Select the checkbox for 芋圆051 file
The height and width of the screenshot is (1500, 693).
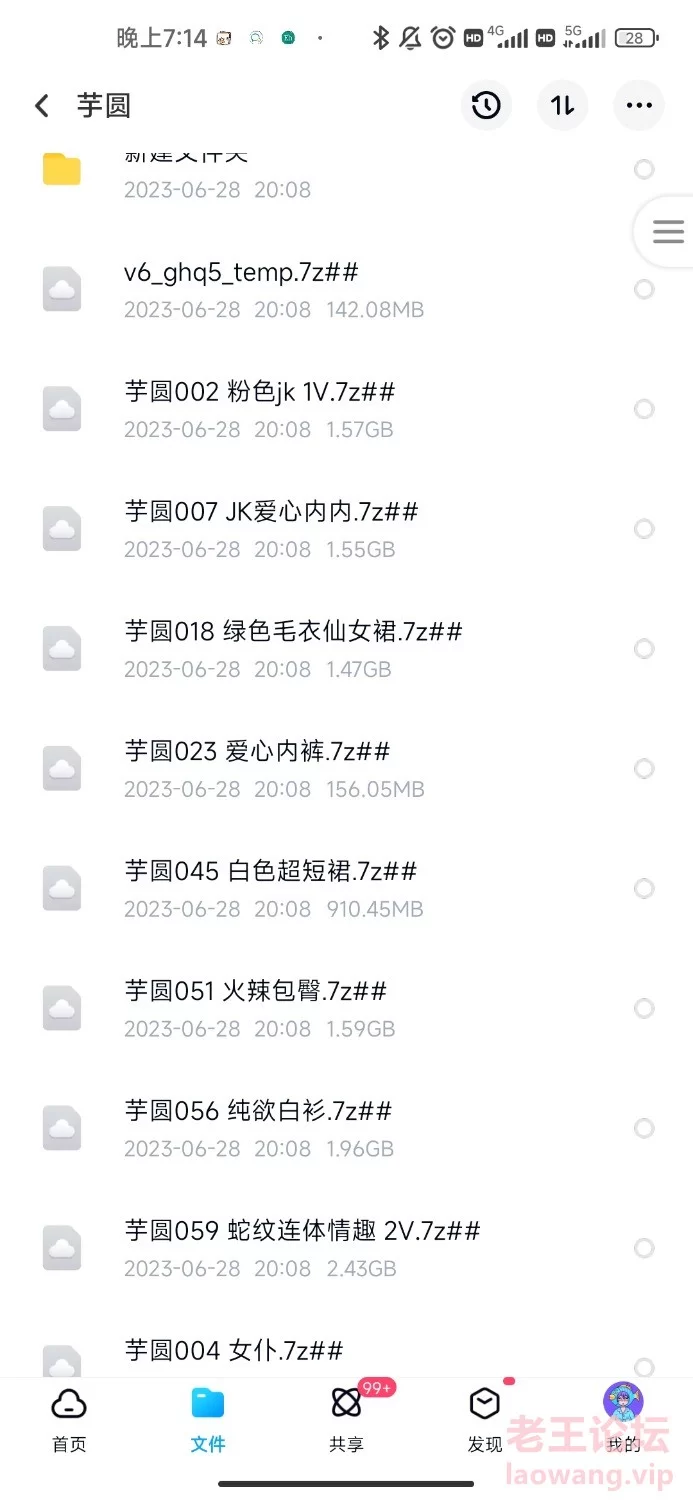coord(644,1008)
